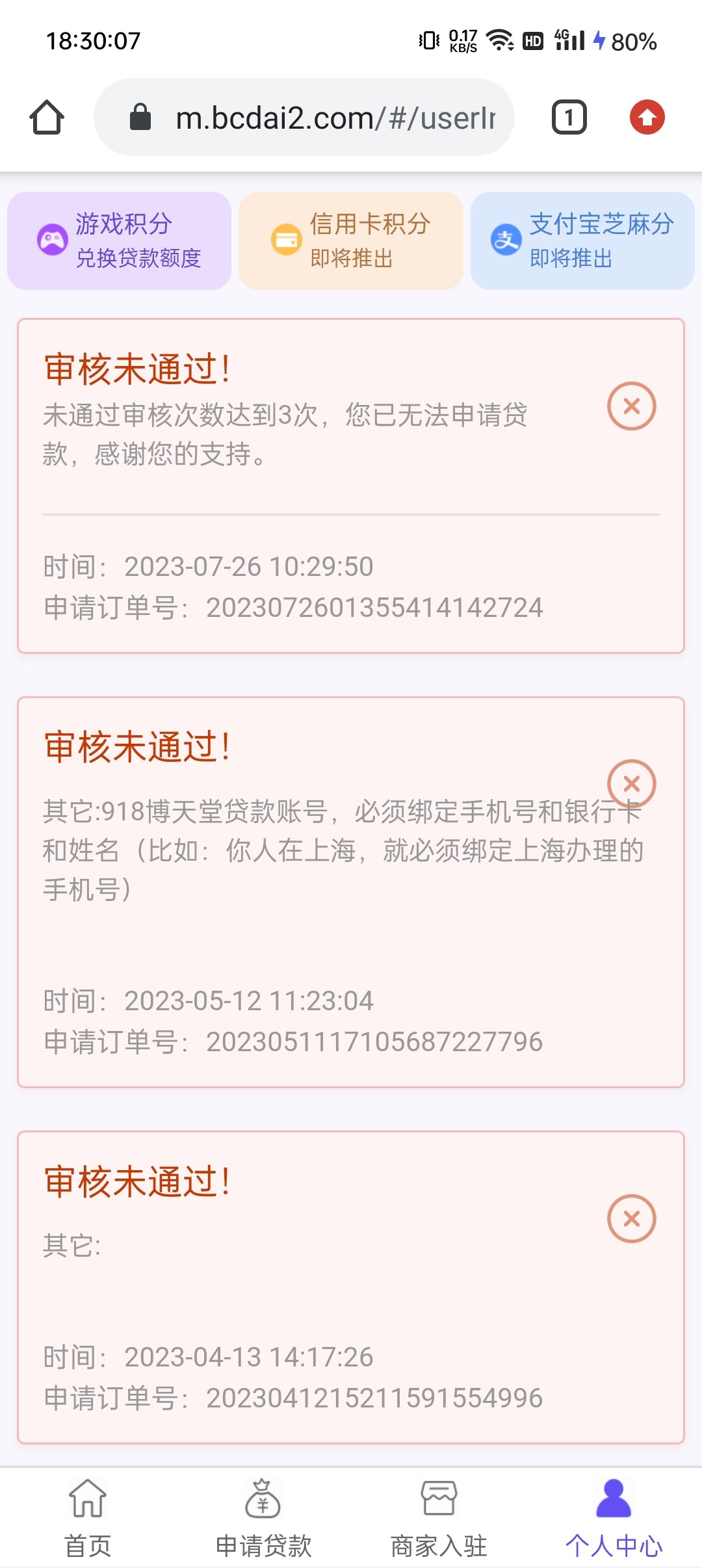
Task: Close the 918博天堂 rejection message card
Action: (x=631, y=784)
